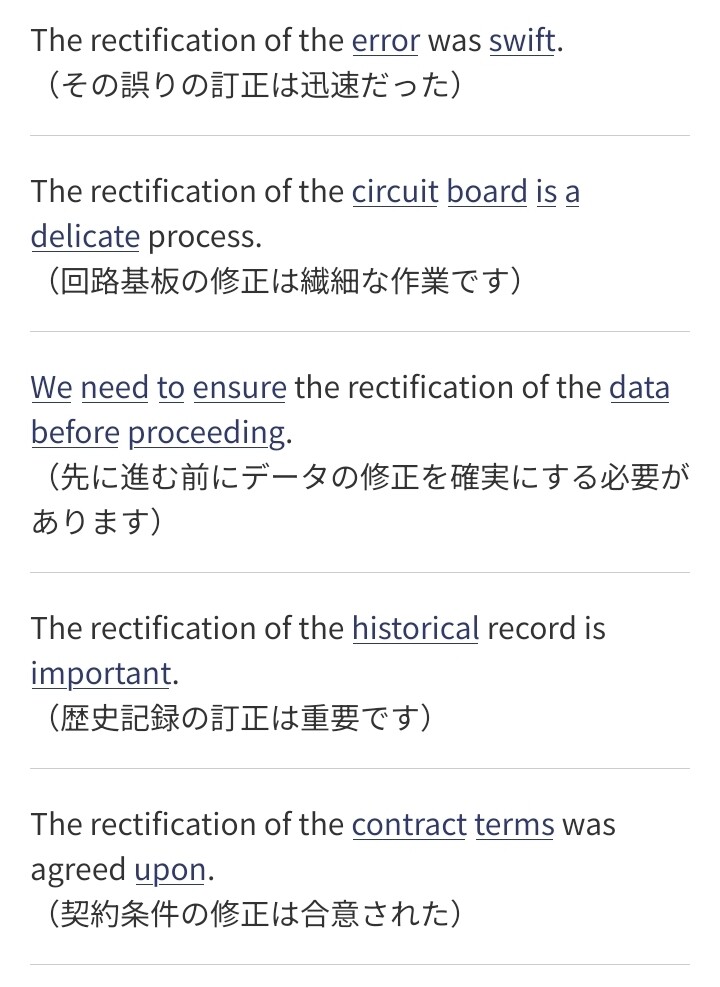Look up the word 'ensure'
Image resolution: width=720 pixels, height=987 pixels.
[239, 387]
